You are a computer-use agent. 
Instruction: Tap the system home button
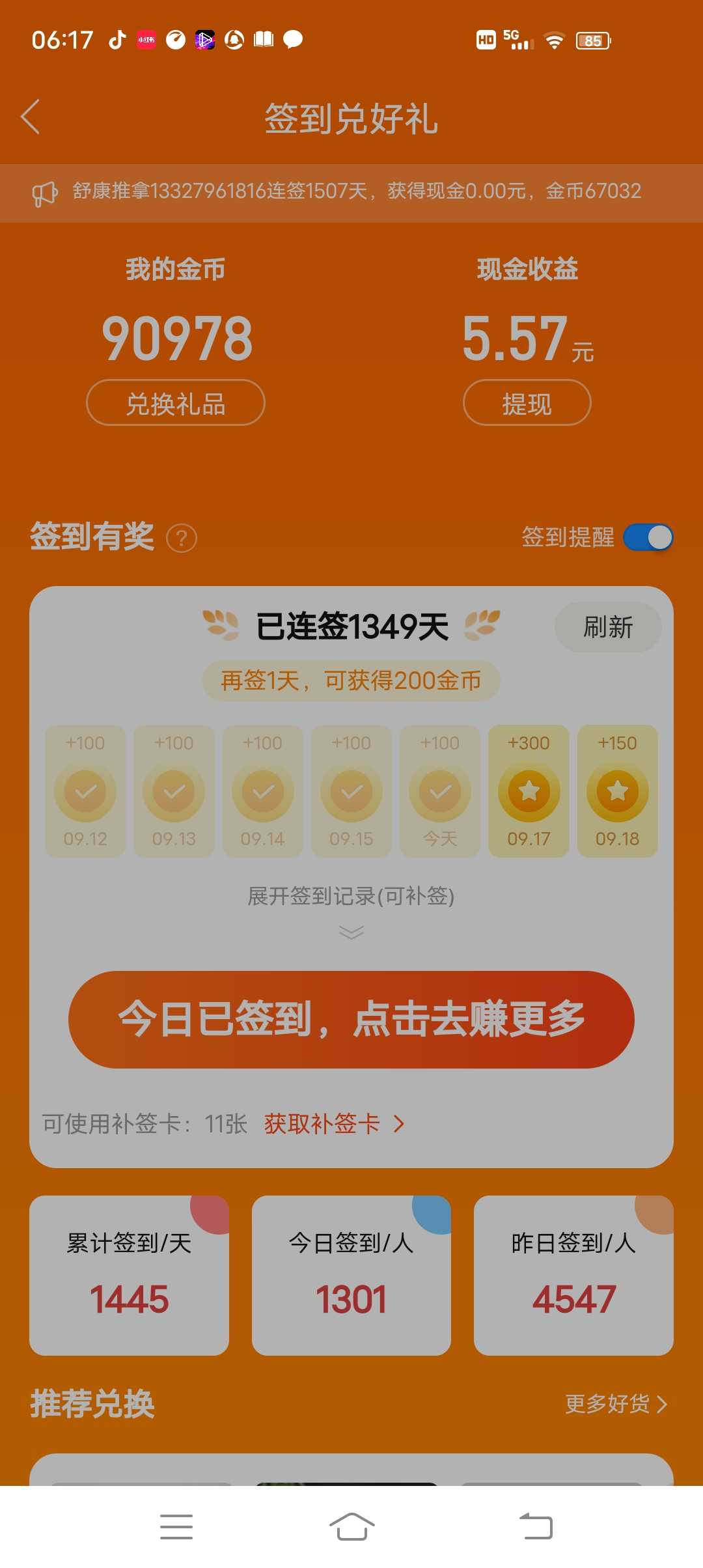point(351,1527)
